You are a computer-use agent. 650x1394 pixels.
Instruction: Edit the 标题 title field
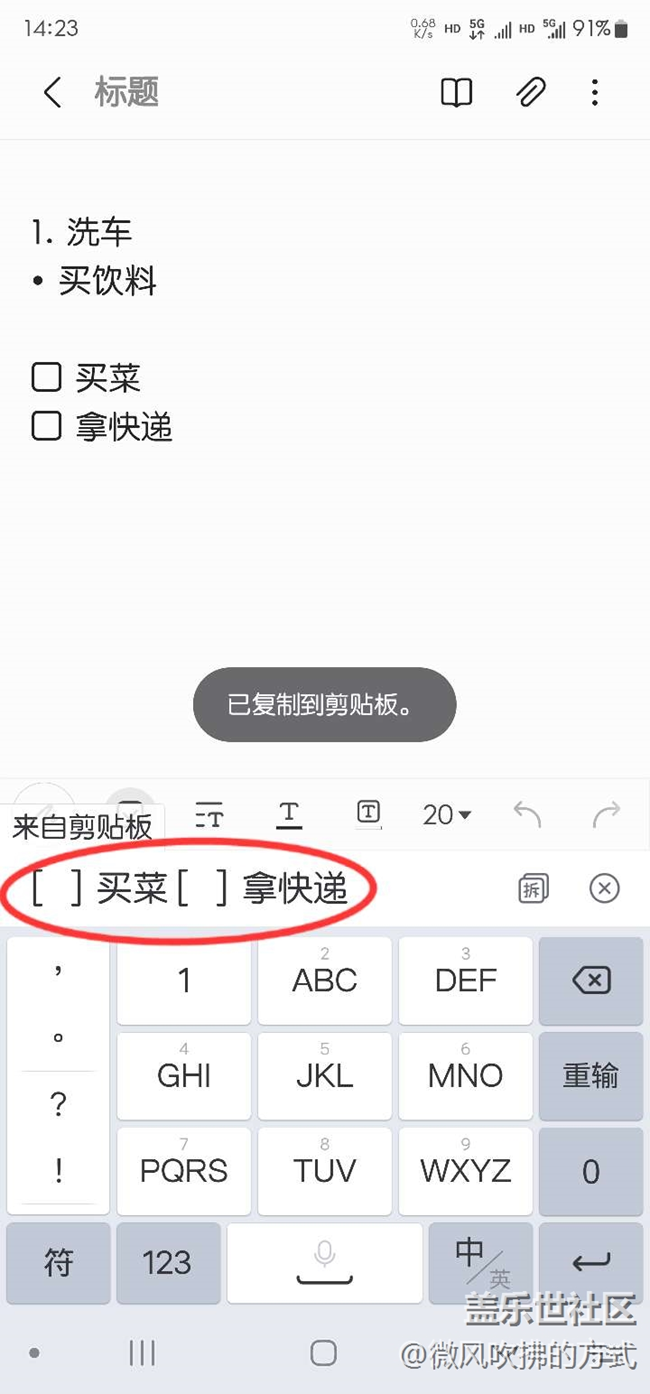pyautogui.click(x=127, y=92)
